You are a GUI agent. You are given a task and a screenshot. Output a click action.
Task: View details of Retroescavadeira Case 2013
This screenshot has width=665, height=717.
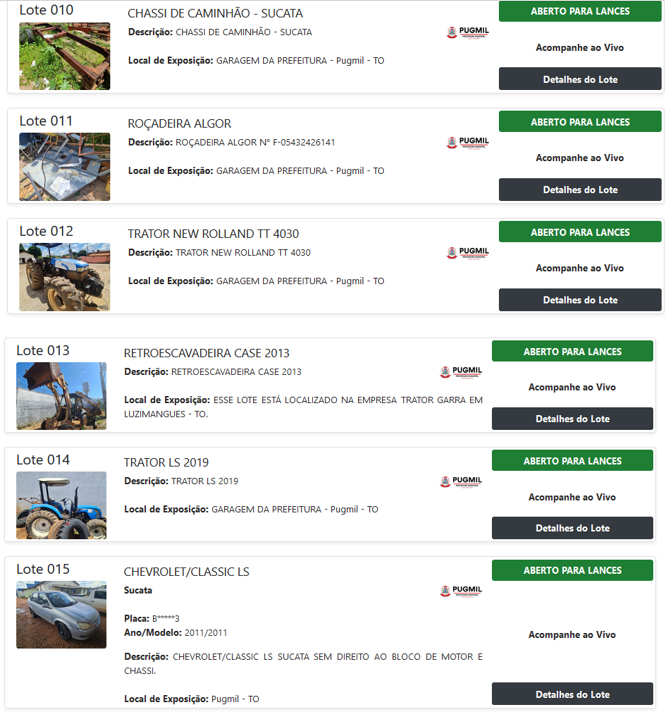pos(572,418)
